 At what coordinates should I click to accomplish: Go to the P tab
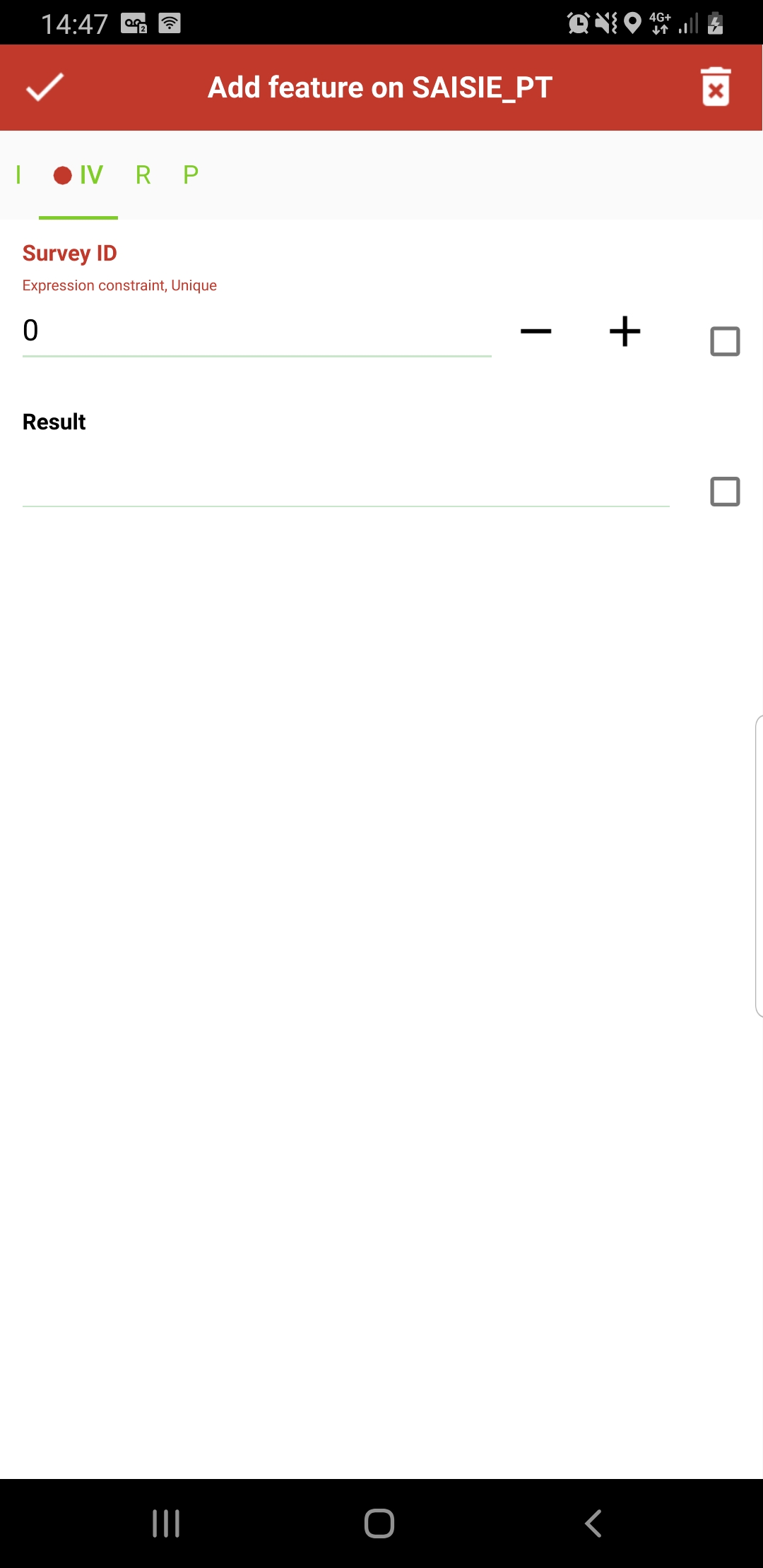(x=191, y=174)
